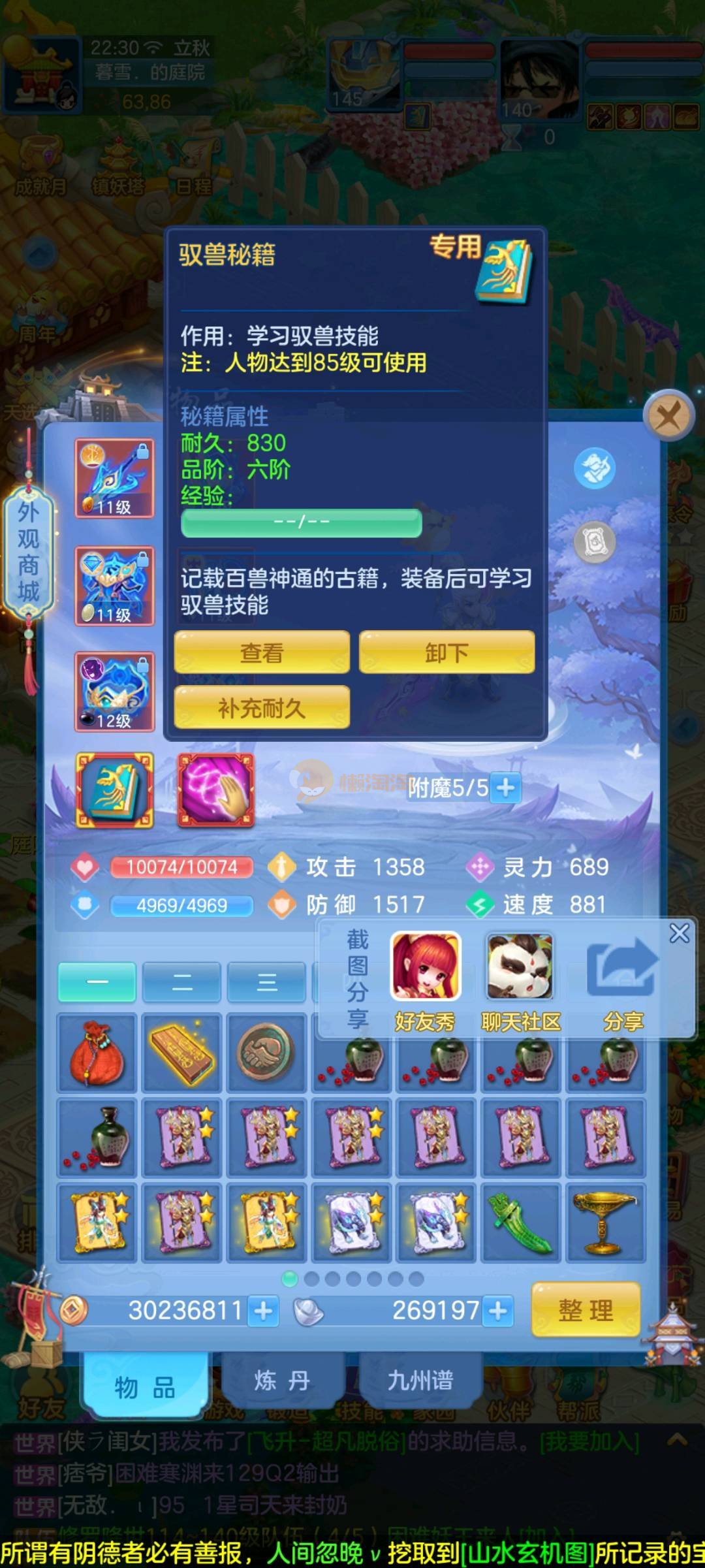Tap 补充耐久 to restore durability
The image size is (705, 1568).
point(262,707)
